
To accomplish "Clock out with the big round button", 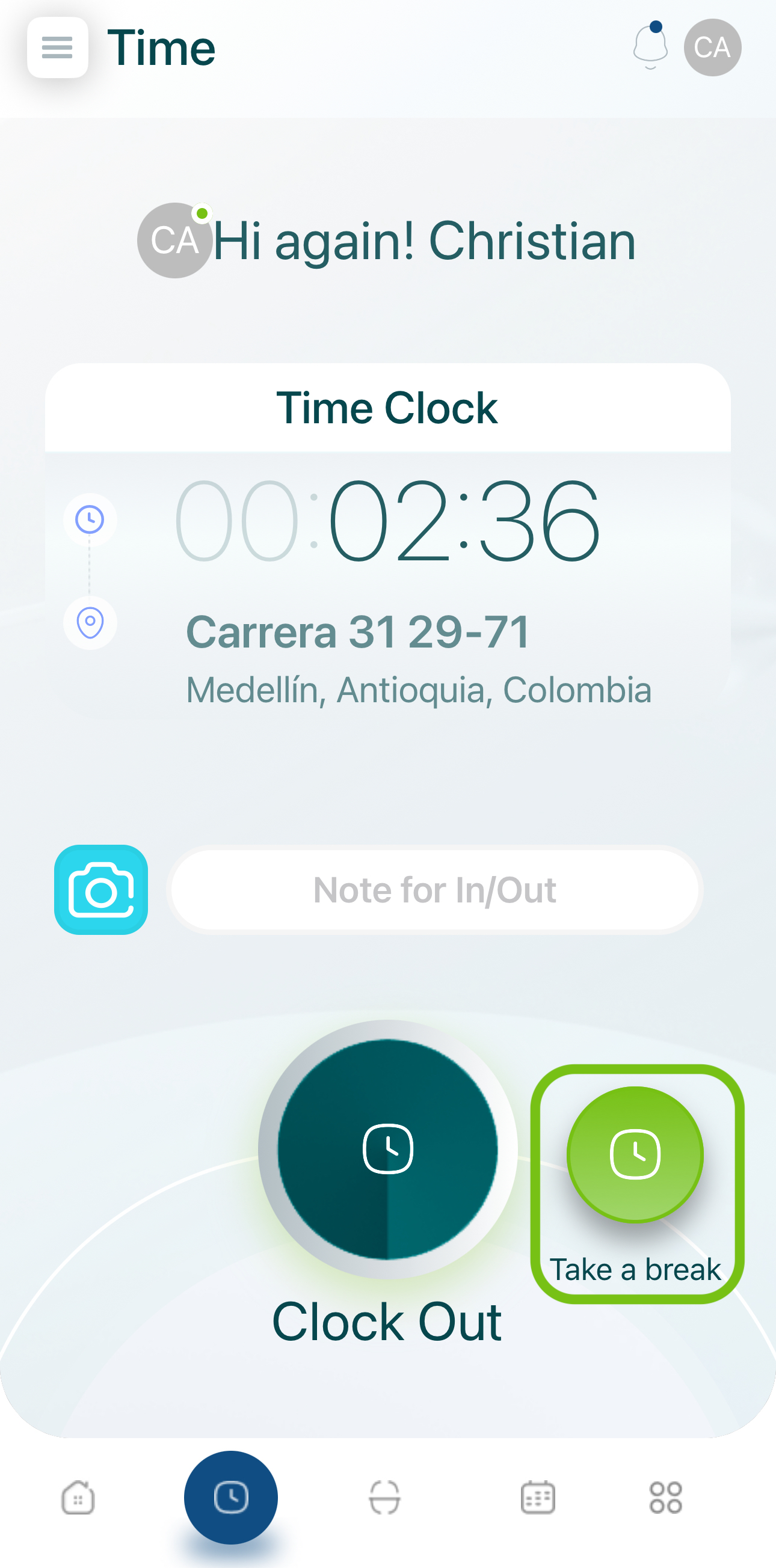I will pos(387,1148).
